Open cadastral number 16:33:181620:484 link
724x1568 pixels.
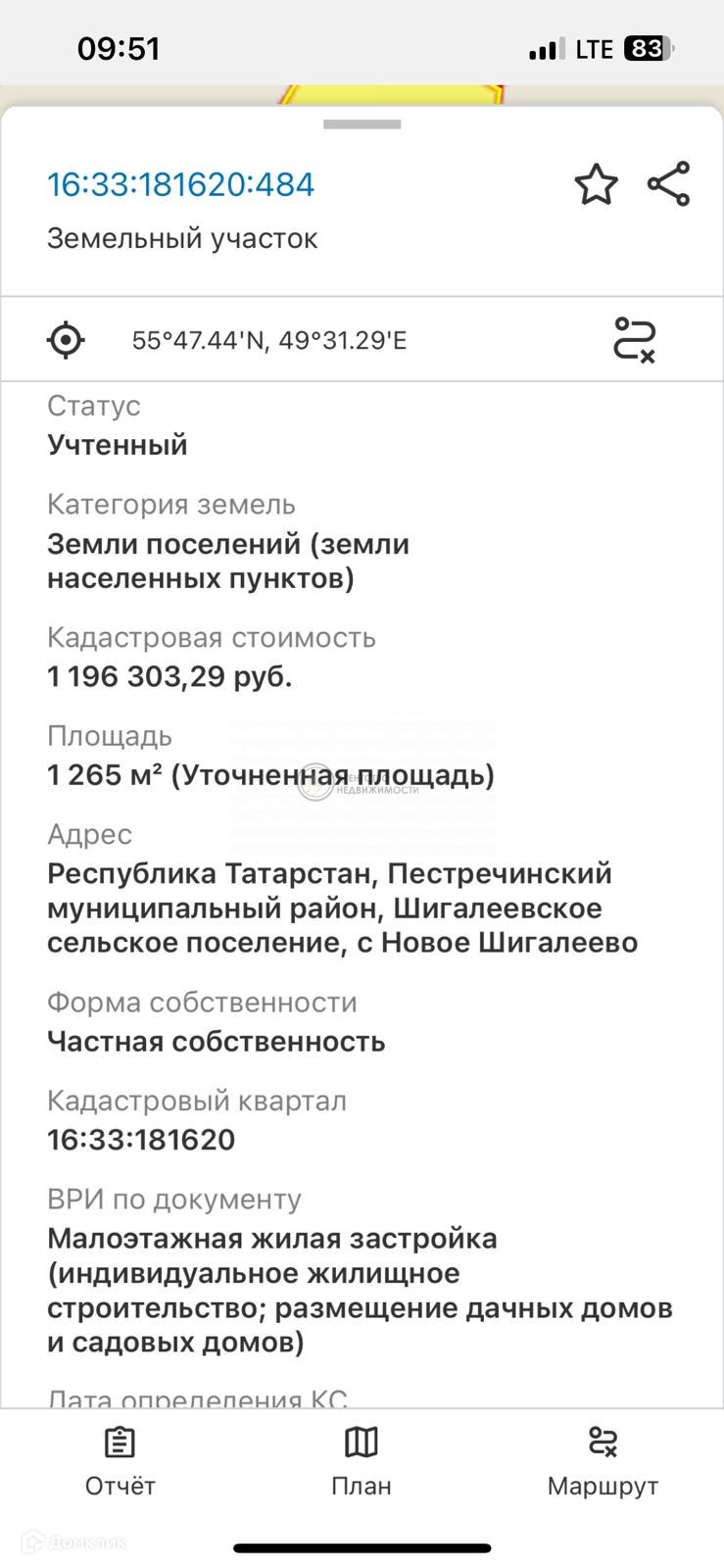[x=181, y=184]
